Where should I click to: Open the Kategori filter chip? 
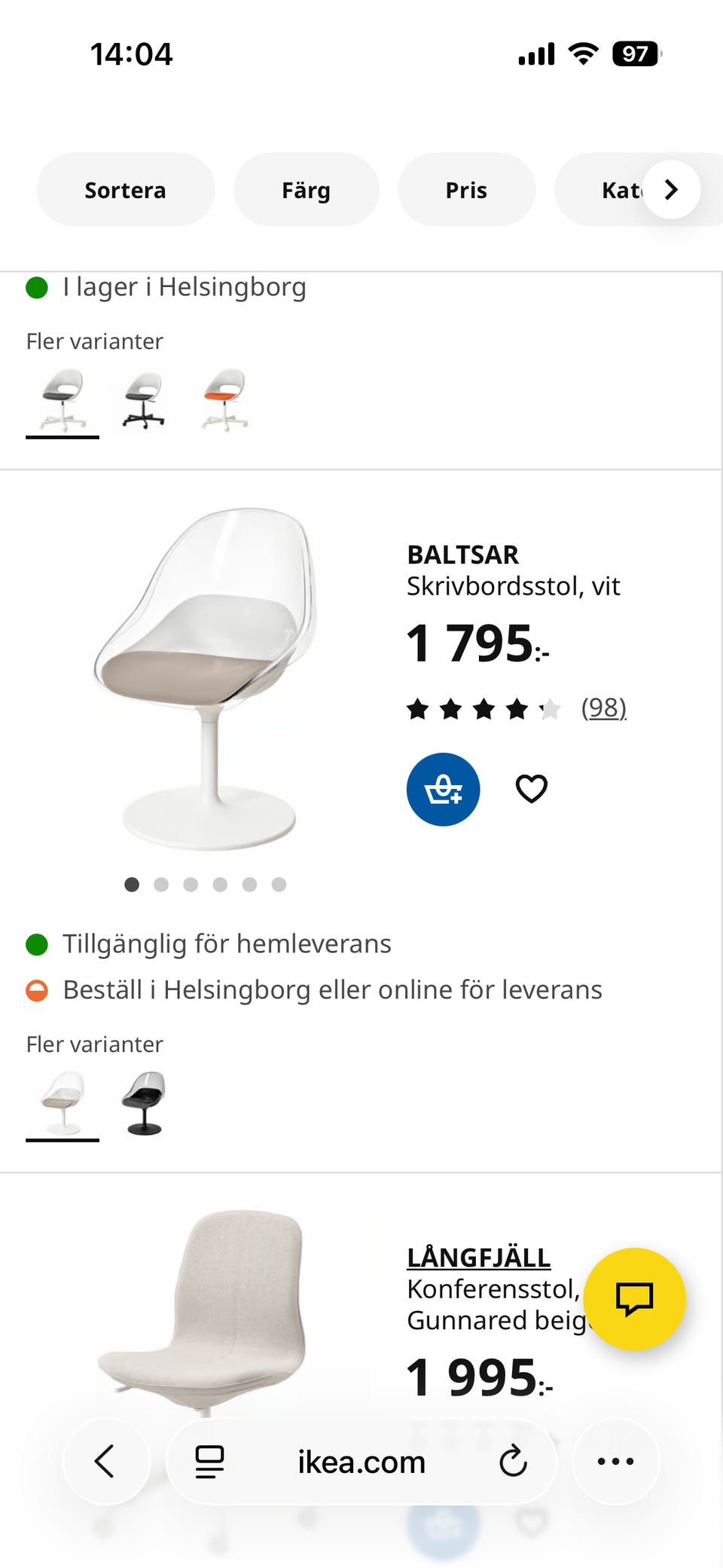pos(627,190)
